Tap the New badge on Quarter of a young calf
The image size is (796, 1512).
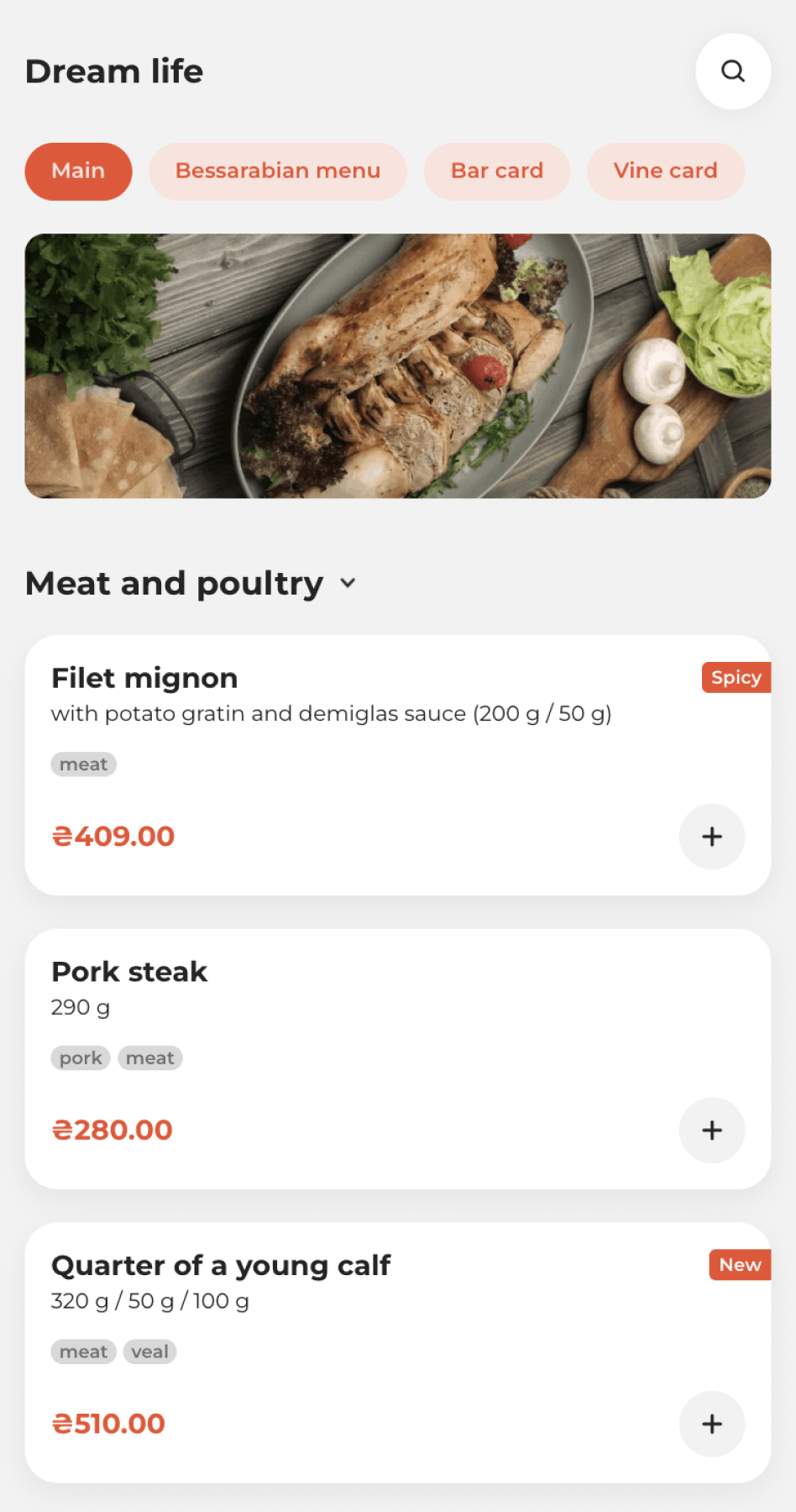pos(739,1264)
